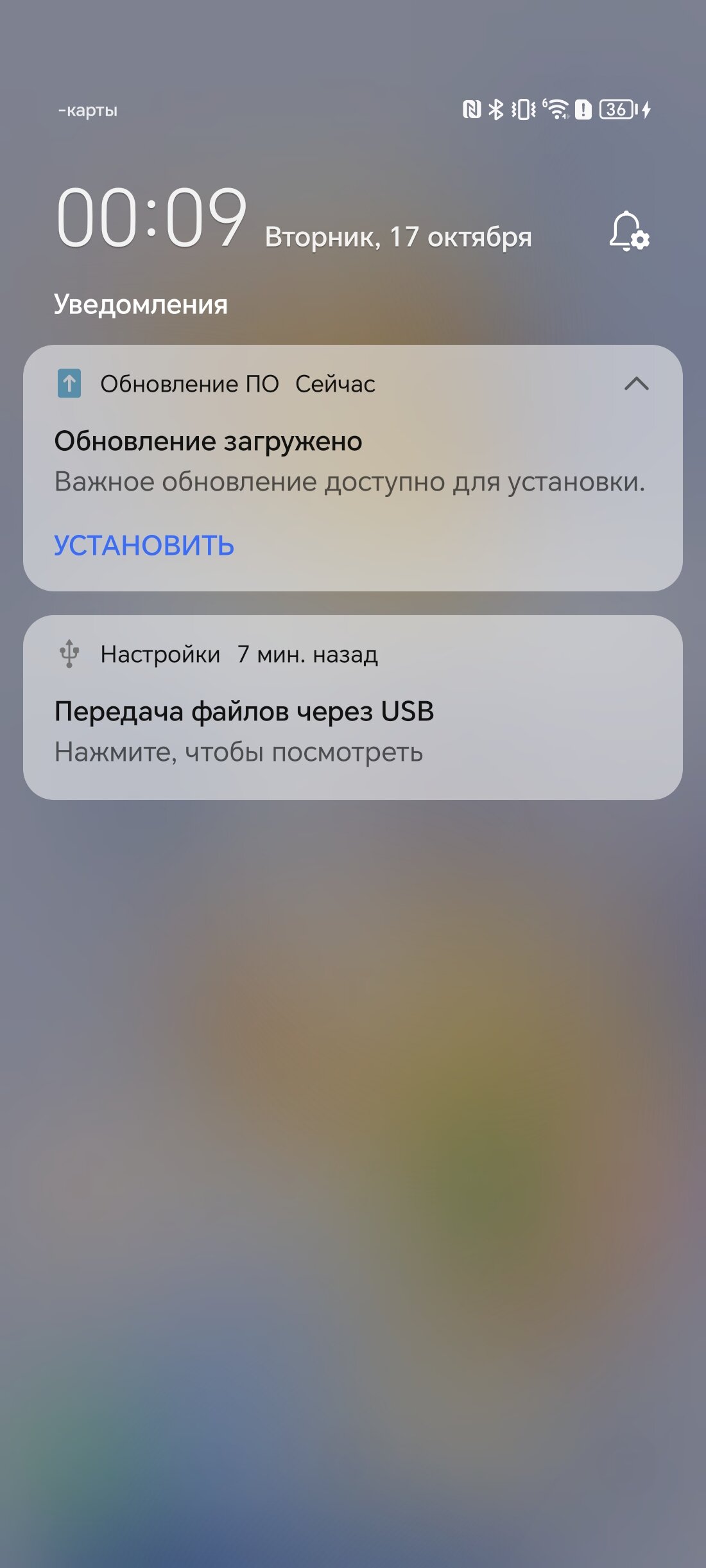Collapse the Обновление ПО notification
The image size is (706, 1568).
636,384
